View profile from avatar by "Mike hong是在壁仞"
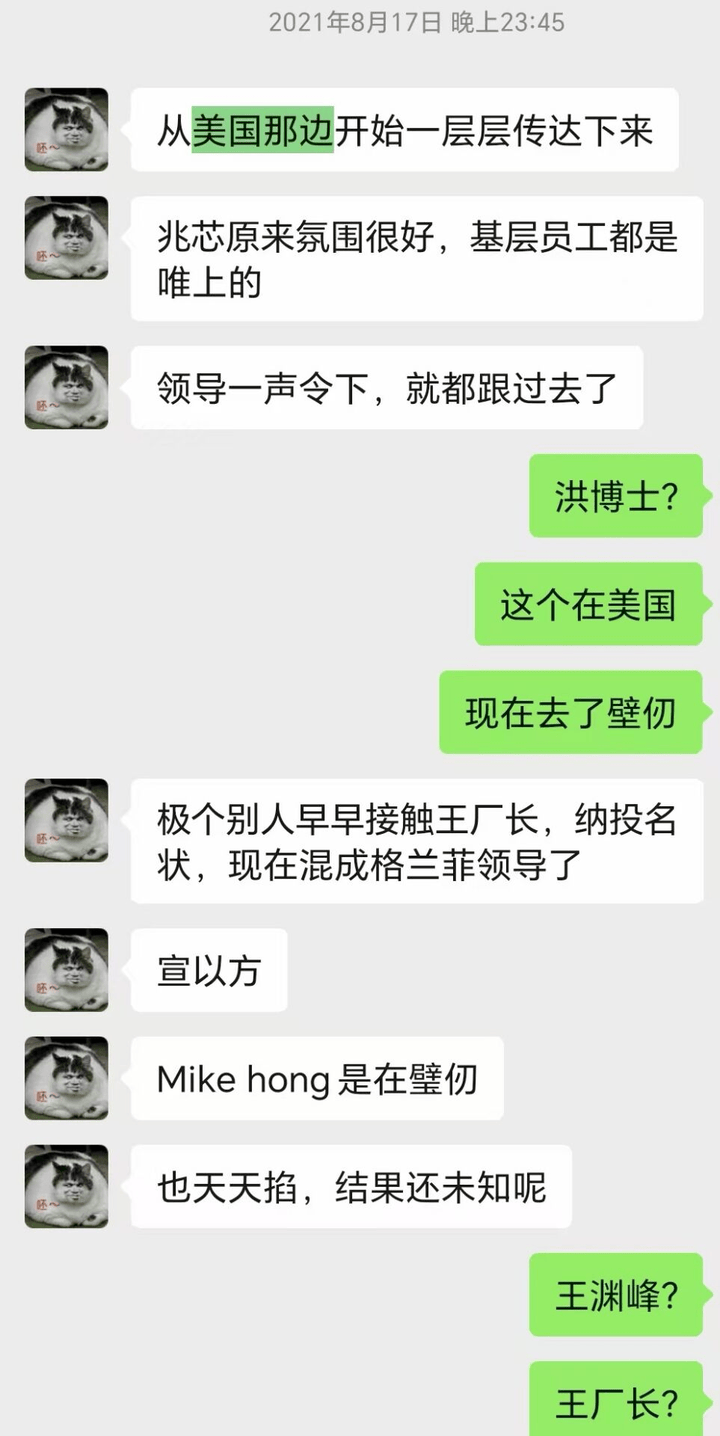Image resolution: width=720 pixels, height=1436 pixels. coord(66,1077)
